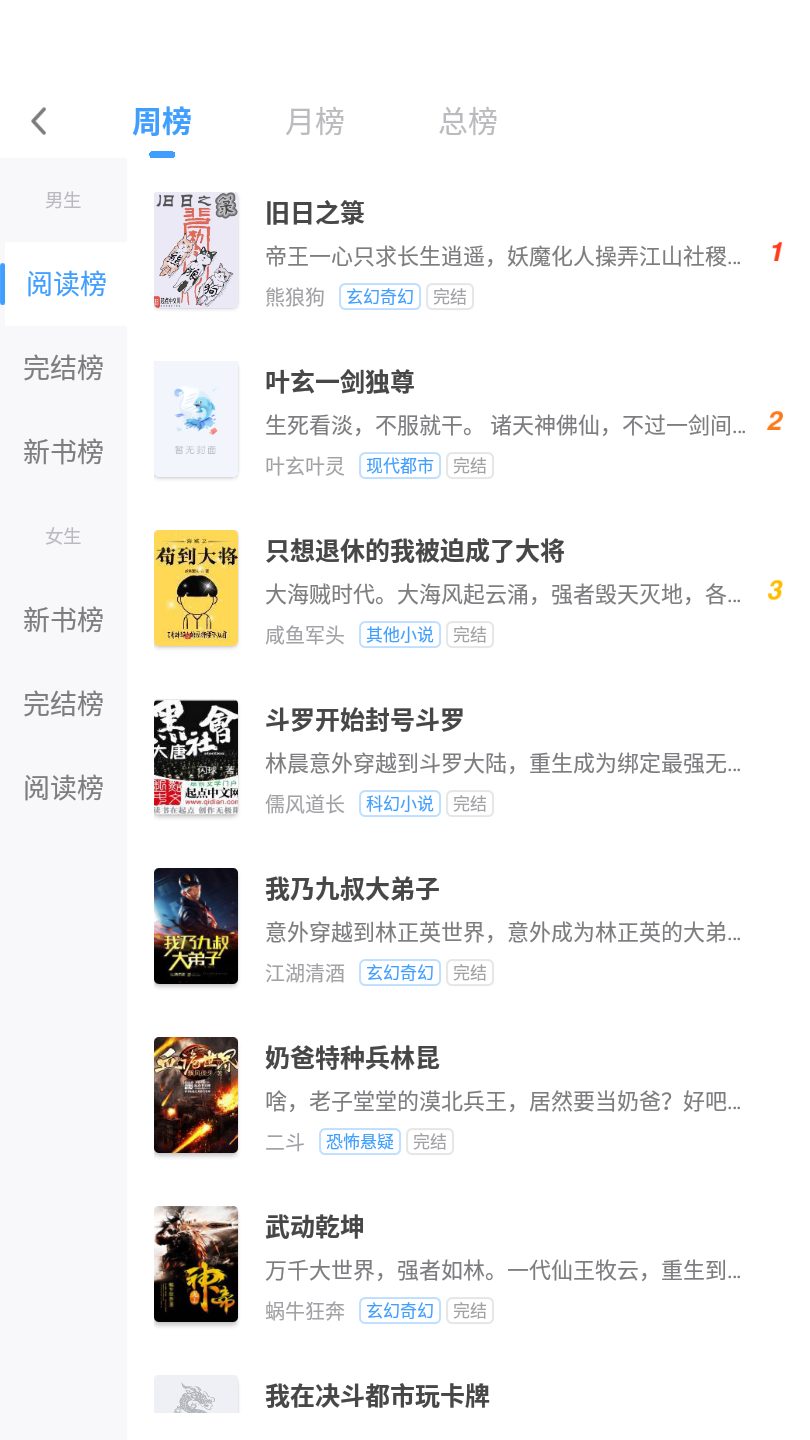Open 完结榜 under the 男生 section

tap(64, 368)
